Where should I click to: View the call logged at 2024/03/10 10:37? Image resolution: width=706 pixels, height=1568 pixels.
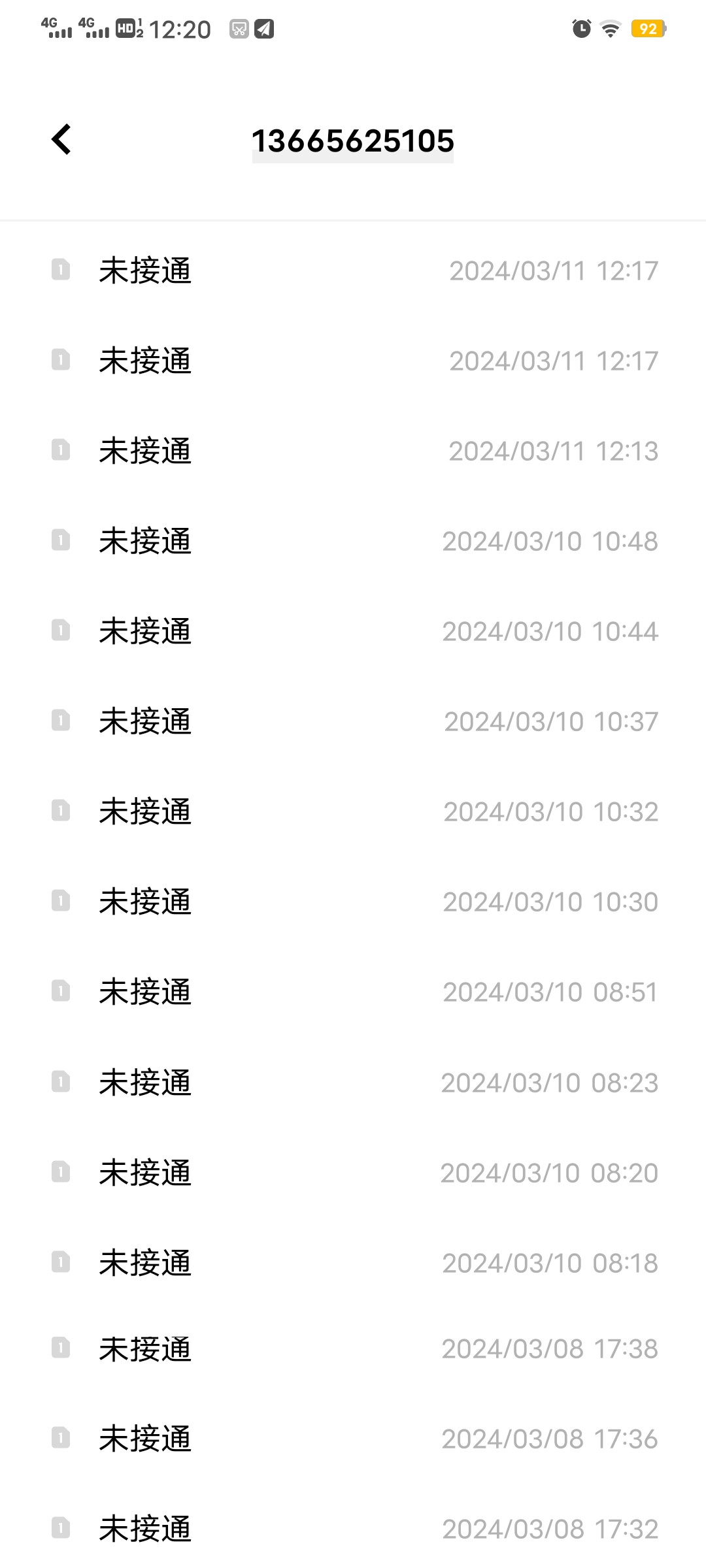tap(353, 721)
